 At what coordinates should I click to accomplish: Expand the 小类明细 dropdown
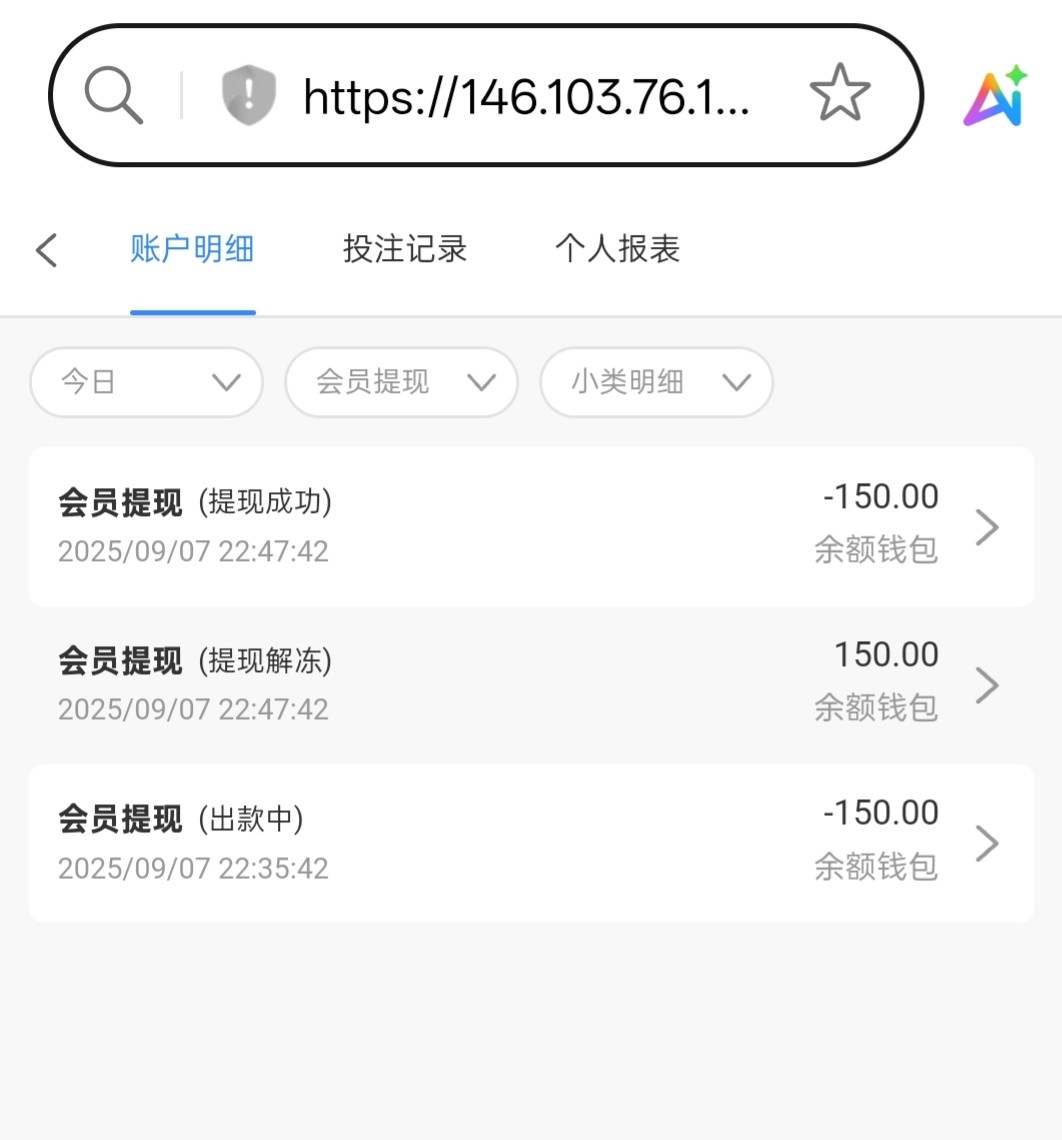tap(656, 382)
